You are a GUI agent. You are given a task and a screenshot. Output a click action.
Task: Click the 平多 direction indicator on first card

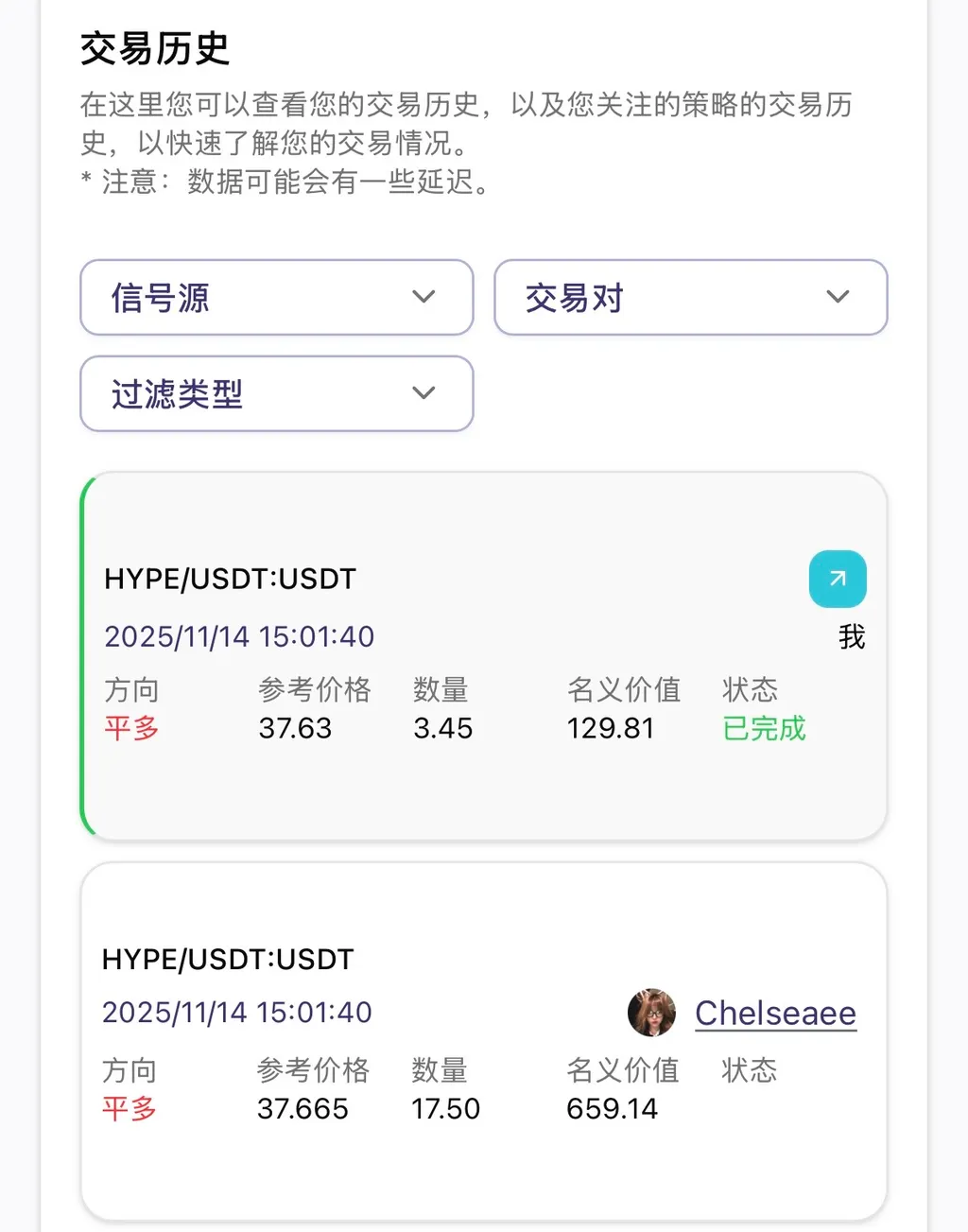point(130,728)
